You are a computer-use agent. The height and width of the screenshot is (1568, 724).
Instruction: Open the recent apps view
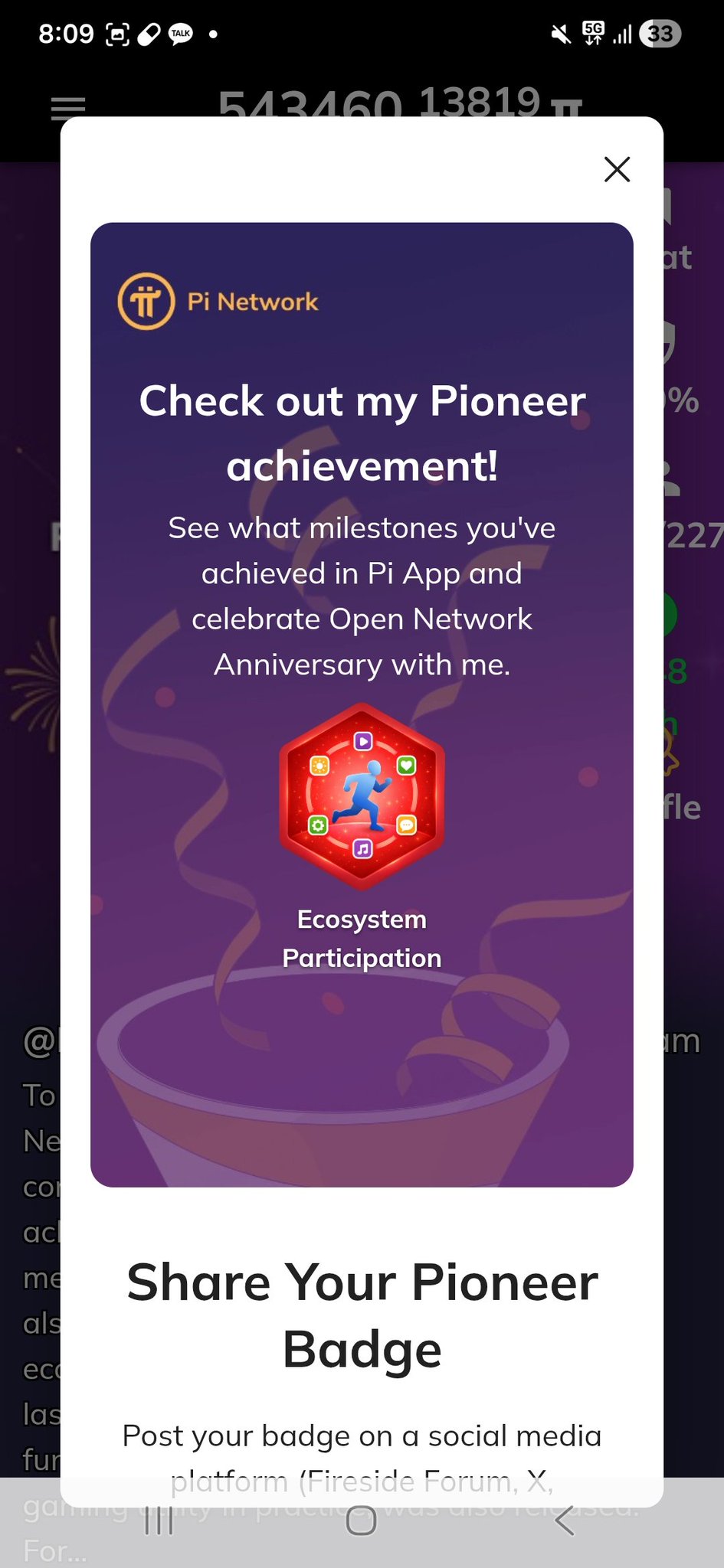tap(159, 1521)
